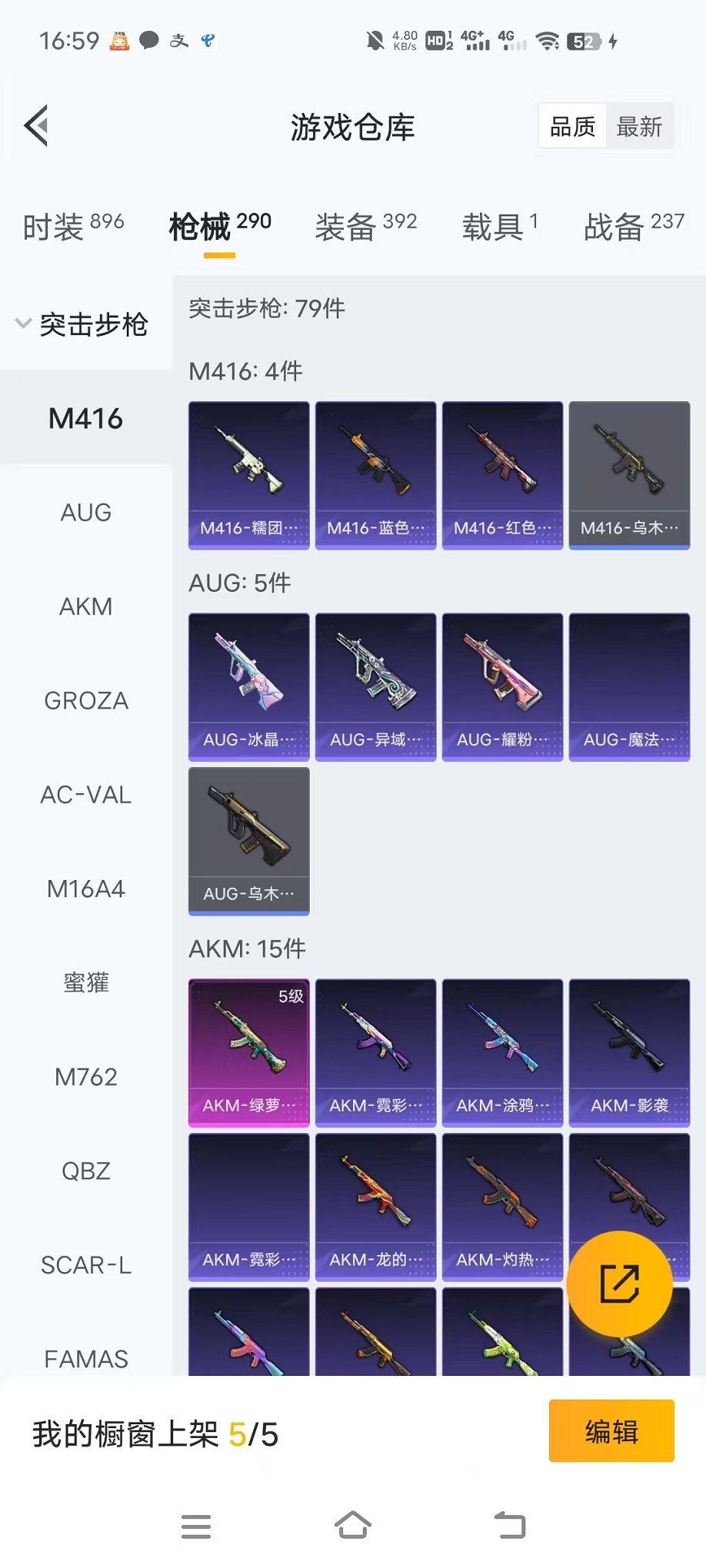Image resolution: width=706 pixels, height=1568 pixels.
Task: Tap the 编辑 button
Action: pyautogui.click(x=611, y=1431)
